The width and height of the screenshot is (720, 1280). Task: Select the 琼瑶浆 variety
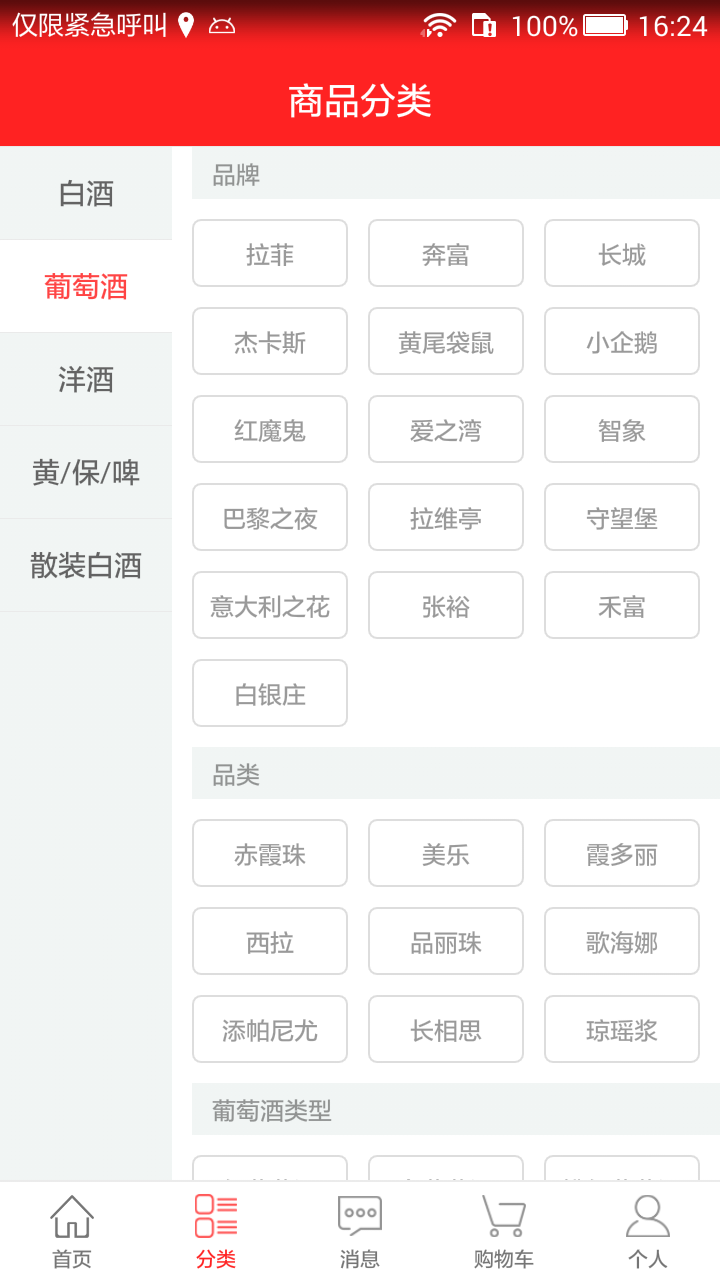622,1030
